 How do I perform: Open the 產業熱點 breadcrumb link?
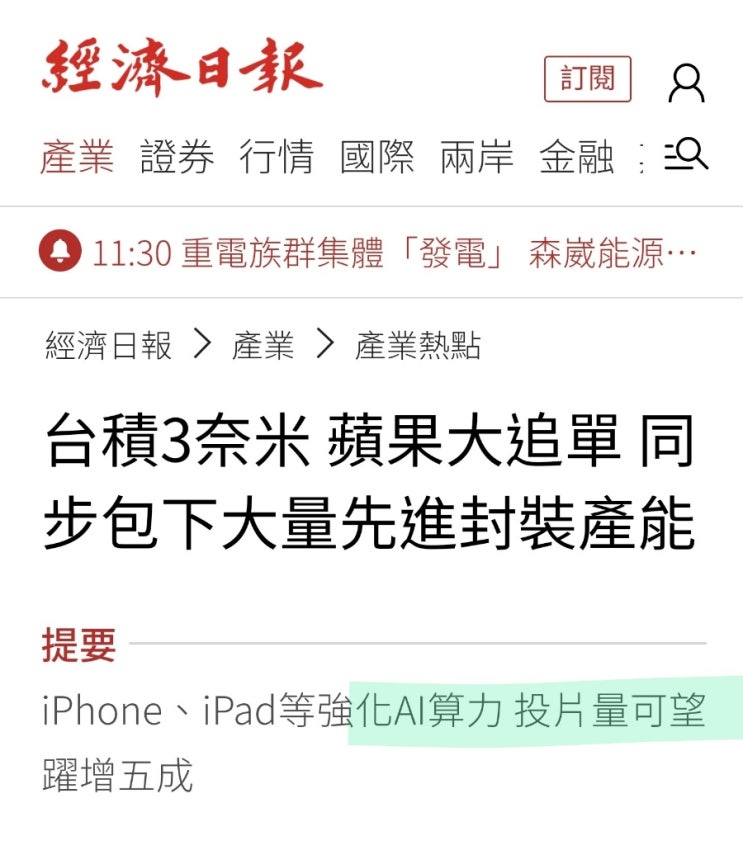[418, 346]
